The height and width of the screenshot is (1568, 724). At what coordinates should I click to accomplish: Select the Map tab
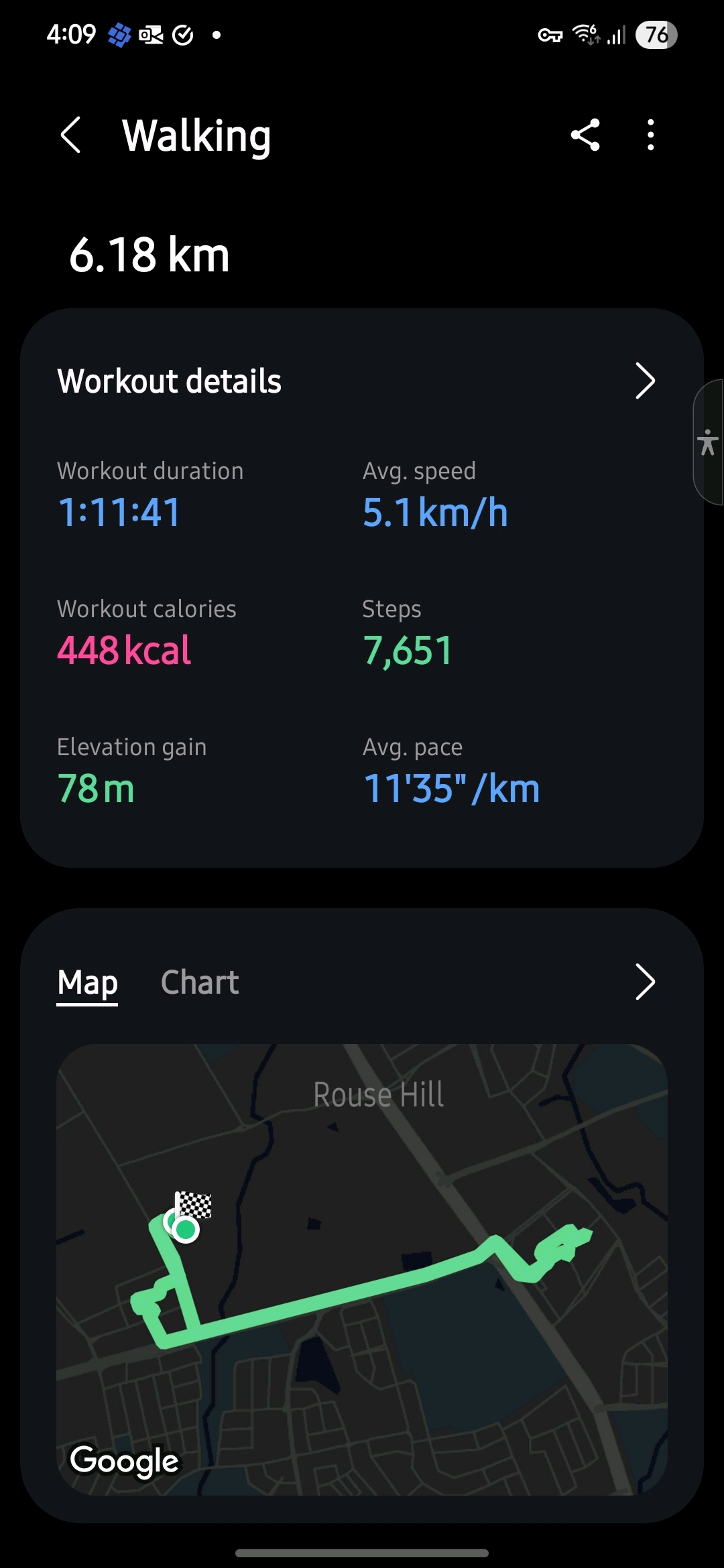88,982
